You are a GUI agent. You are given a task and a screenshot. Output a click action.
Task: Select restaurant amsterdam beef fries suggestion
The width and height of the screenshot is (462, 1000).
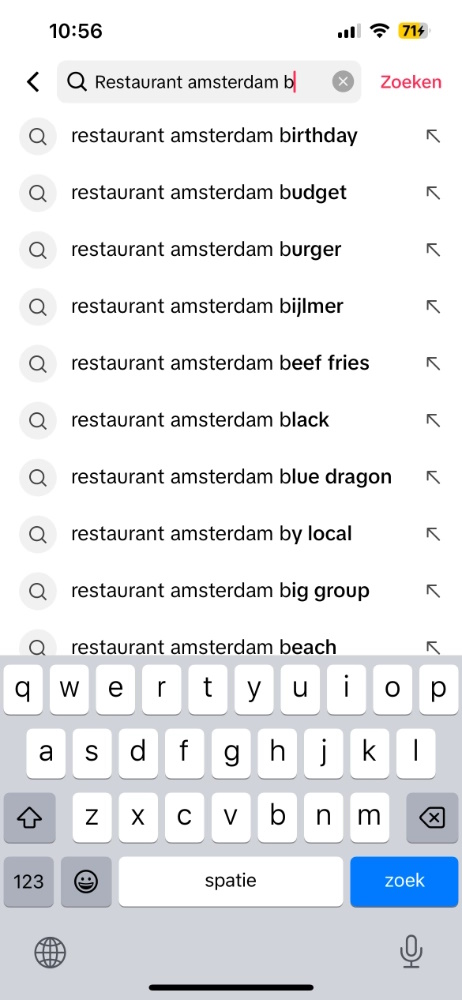[x=231, y=363]
